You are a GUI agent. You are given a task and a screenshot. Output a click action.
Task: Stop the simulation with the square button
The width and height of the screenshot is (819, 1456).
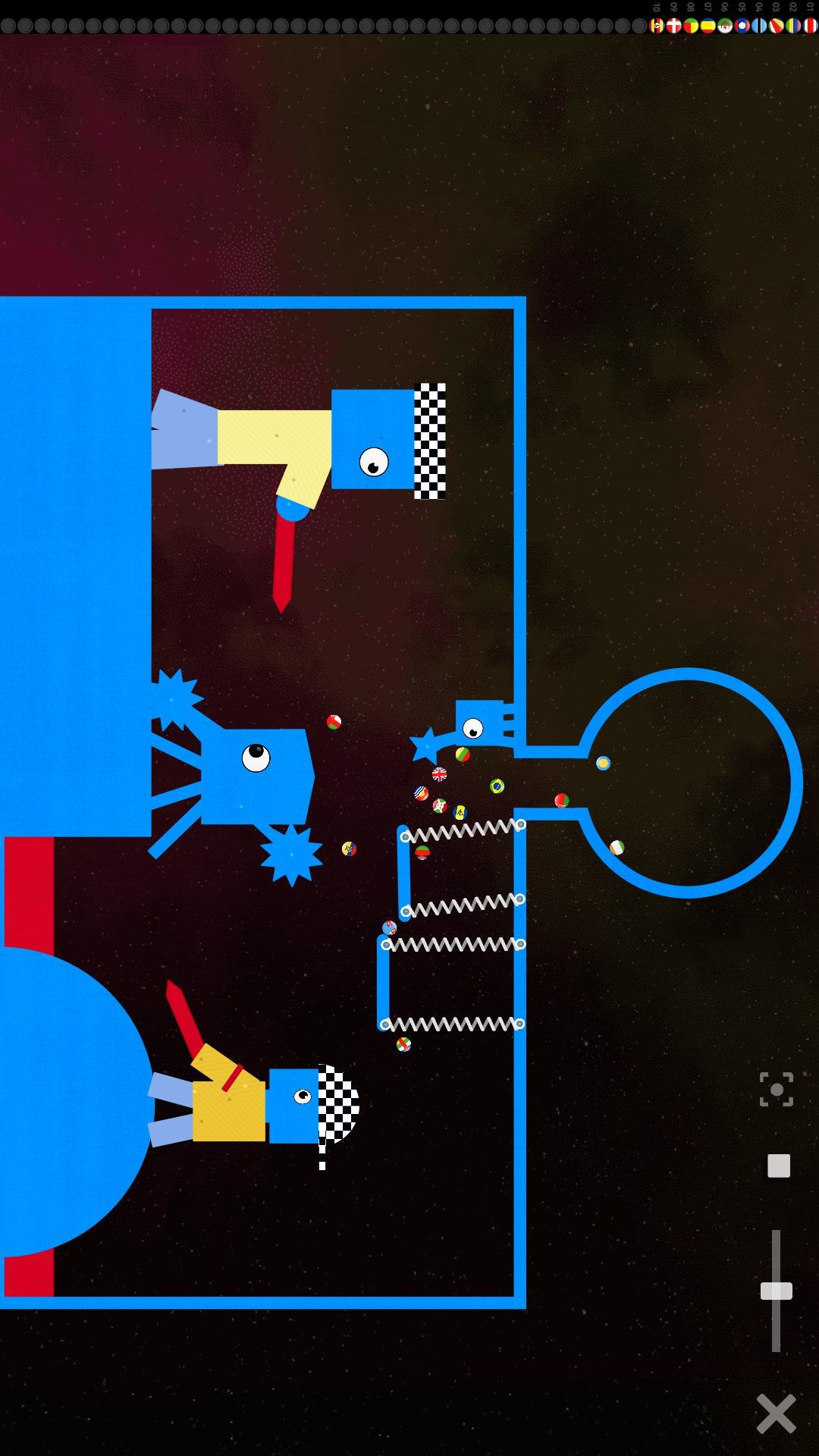click(779, 1166)
